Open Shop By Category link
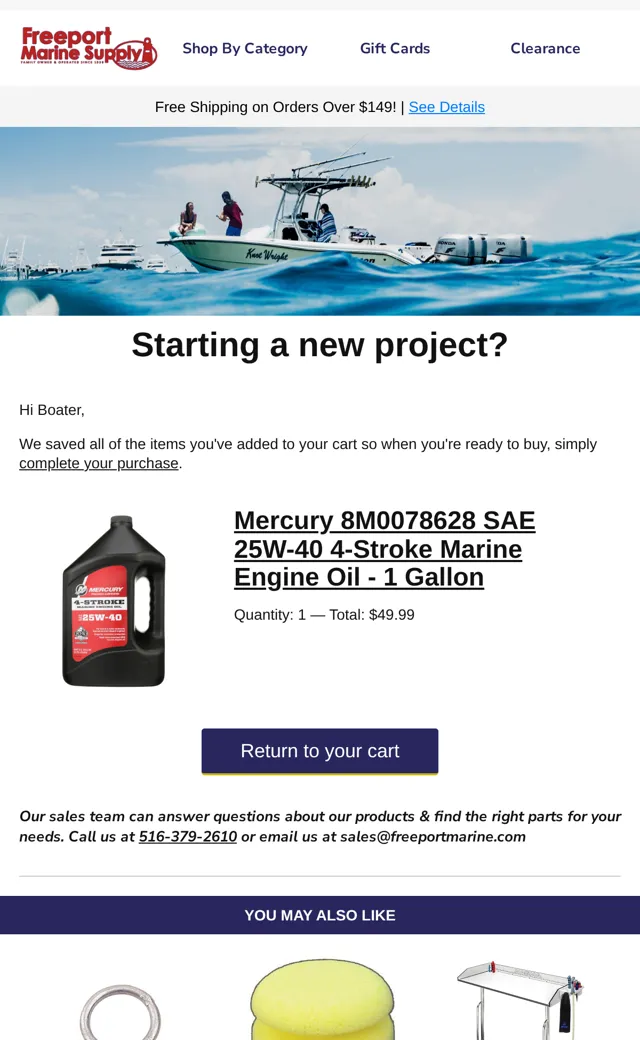Viewport: 640px width, 1040px height. point(245,48)
